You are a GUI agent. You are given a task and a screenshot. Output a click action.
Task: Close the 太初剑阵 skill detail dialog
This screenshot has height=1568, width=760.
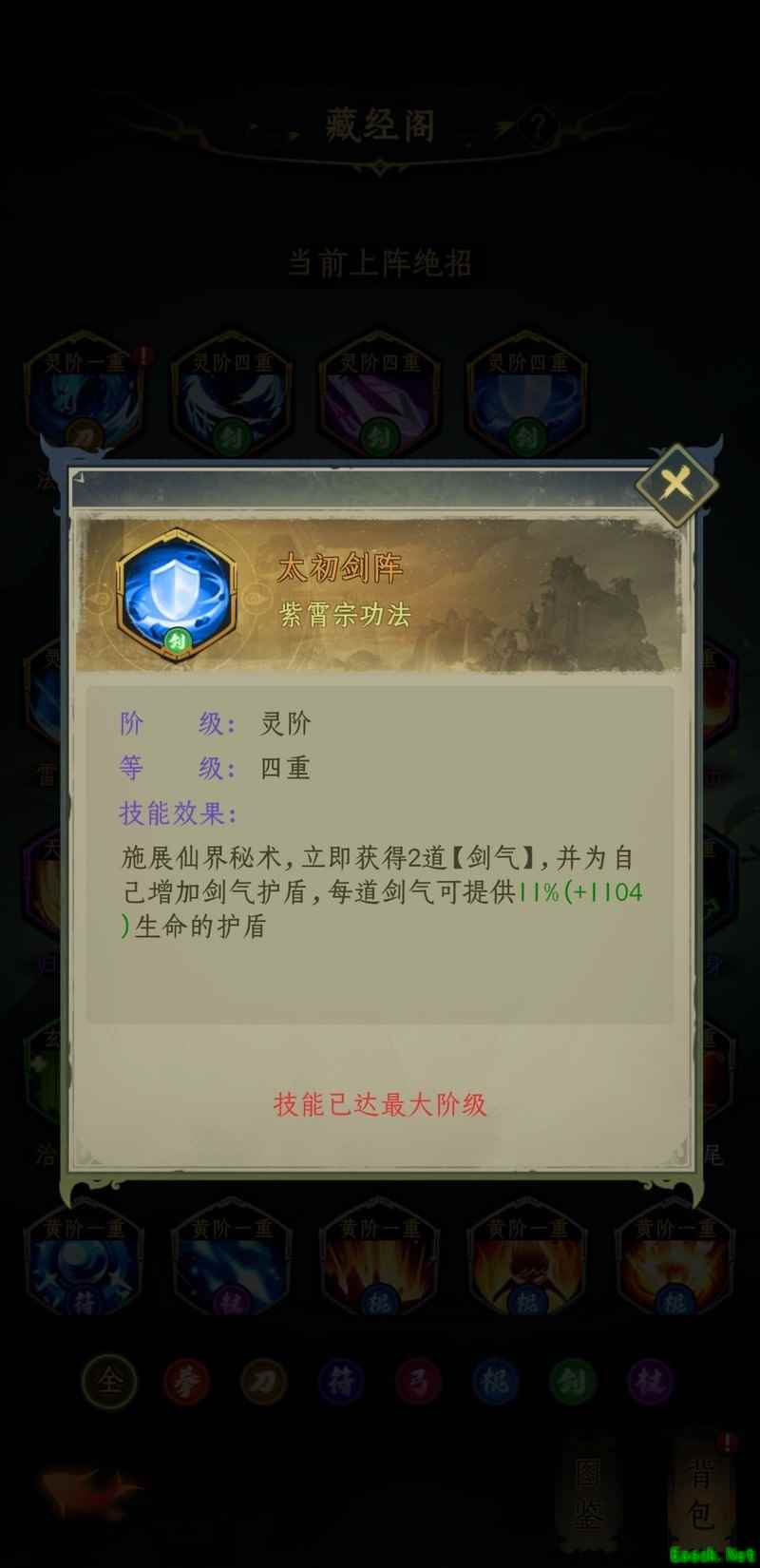pyautogui.click(x=676, y=485)
